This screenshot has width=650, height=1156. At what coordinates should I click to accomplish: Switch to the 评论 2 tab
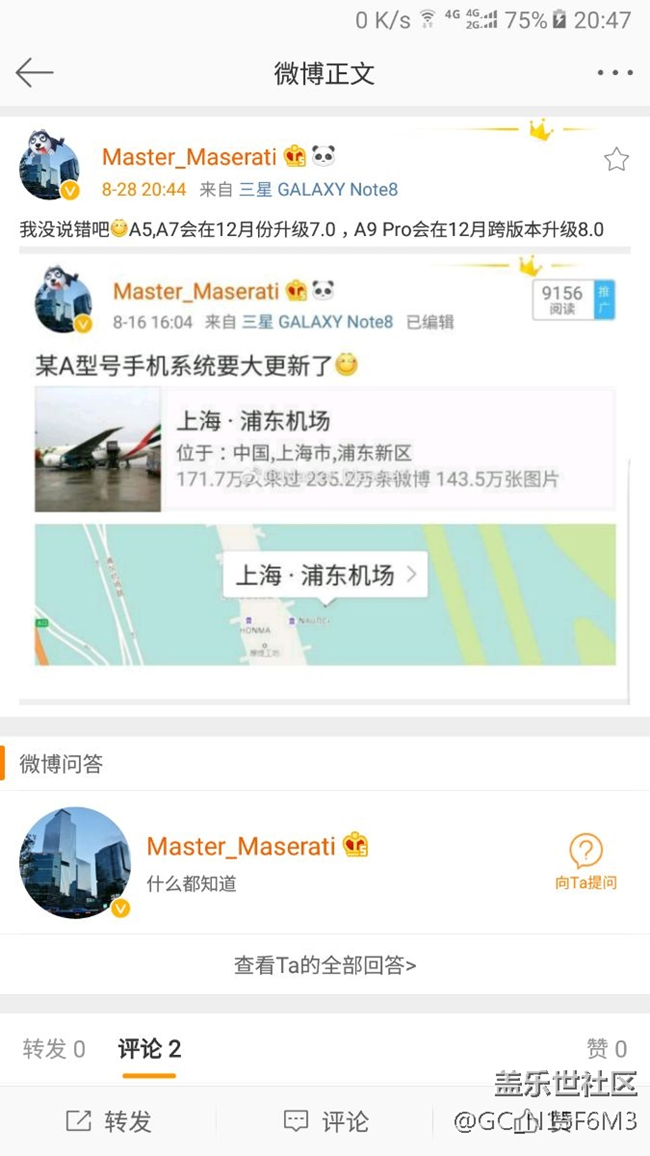click(x=149, y=1049)
